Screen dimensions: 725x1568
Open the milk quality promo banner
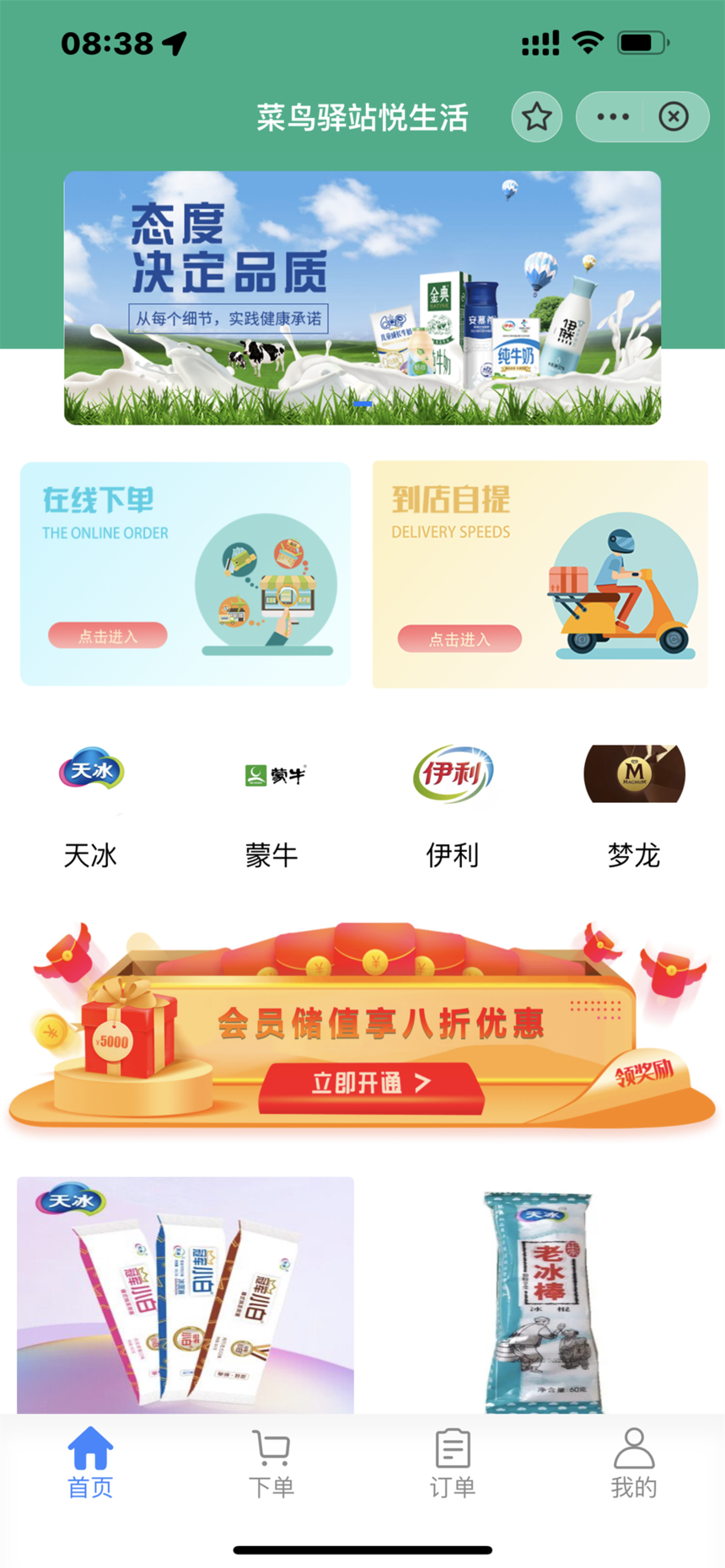point(362,297)
